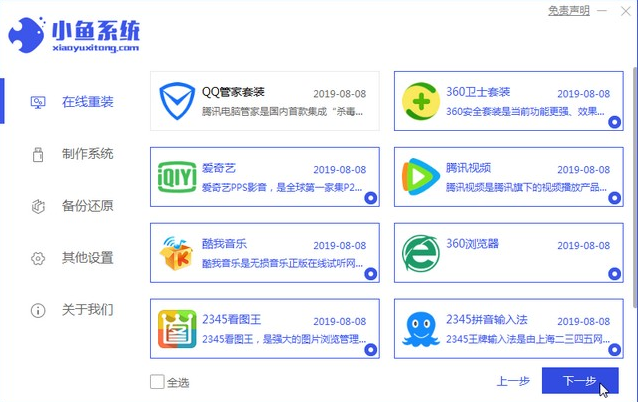This screenshot has height=402, width=638.
Task: Toggle the 酷我音乐 software card
Action: pyautogui.click(x=265, y=254)
